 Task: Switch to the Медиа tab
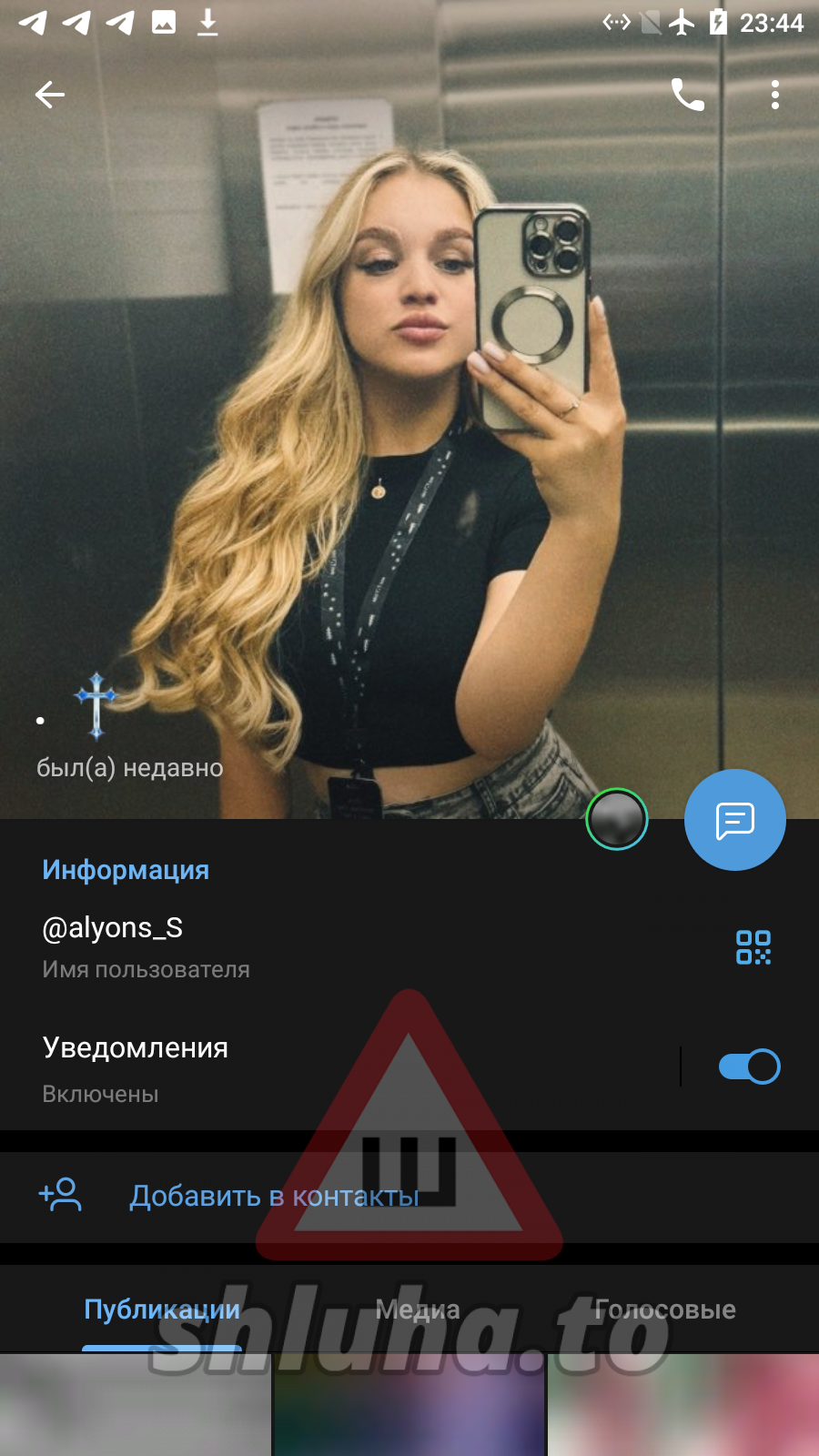click(x=418, y=1309)
